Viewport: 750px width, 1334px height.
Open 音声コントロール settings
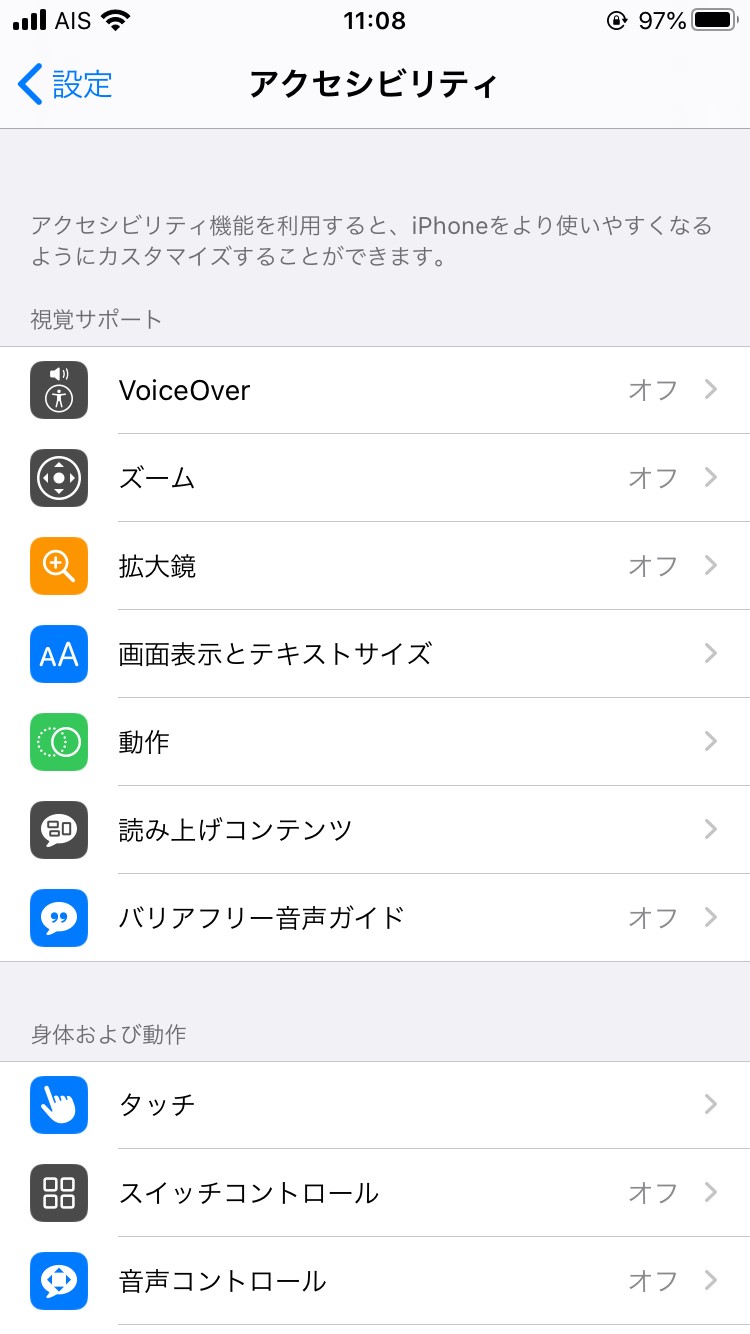click(x=375, y=1281)
